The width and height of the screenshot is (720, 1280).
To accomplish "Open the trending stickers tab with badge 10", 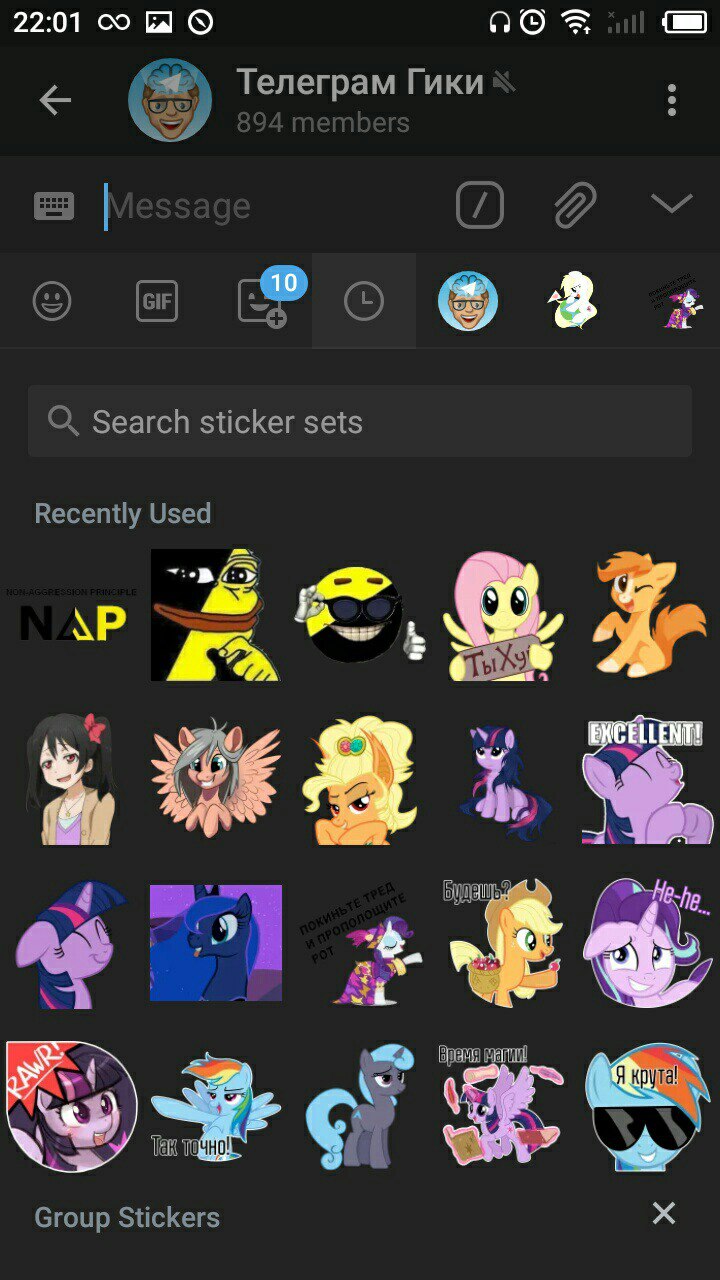I will pos(262,301).
